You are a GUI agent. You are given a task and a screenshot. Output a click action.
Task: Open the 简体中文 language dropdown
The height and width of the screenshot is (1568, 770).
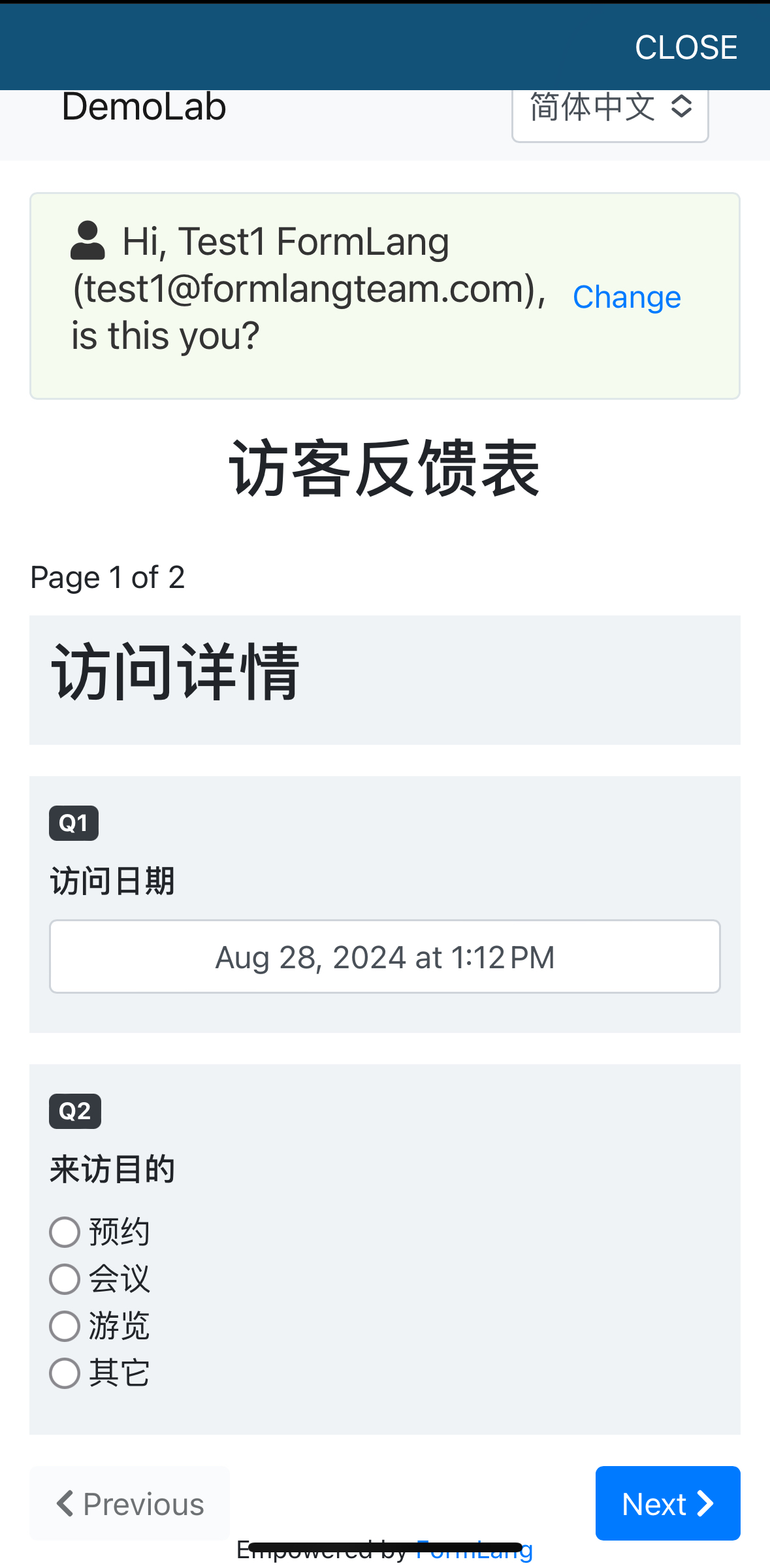(609, 108)
